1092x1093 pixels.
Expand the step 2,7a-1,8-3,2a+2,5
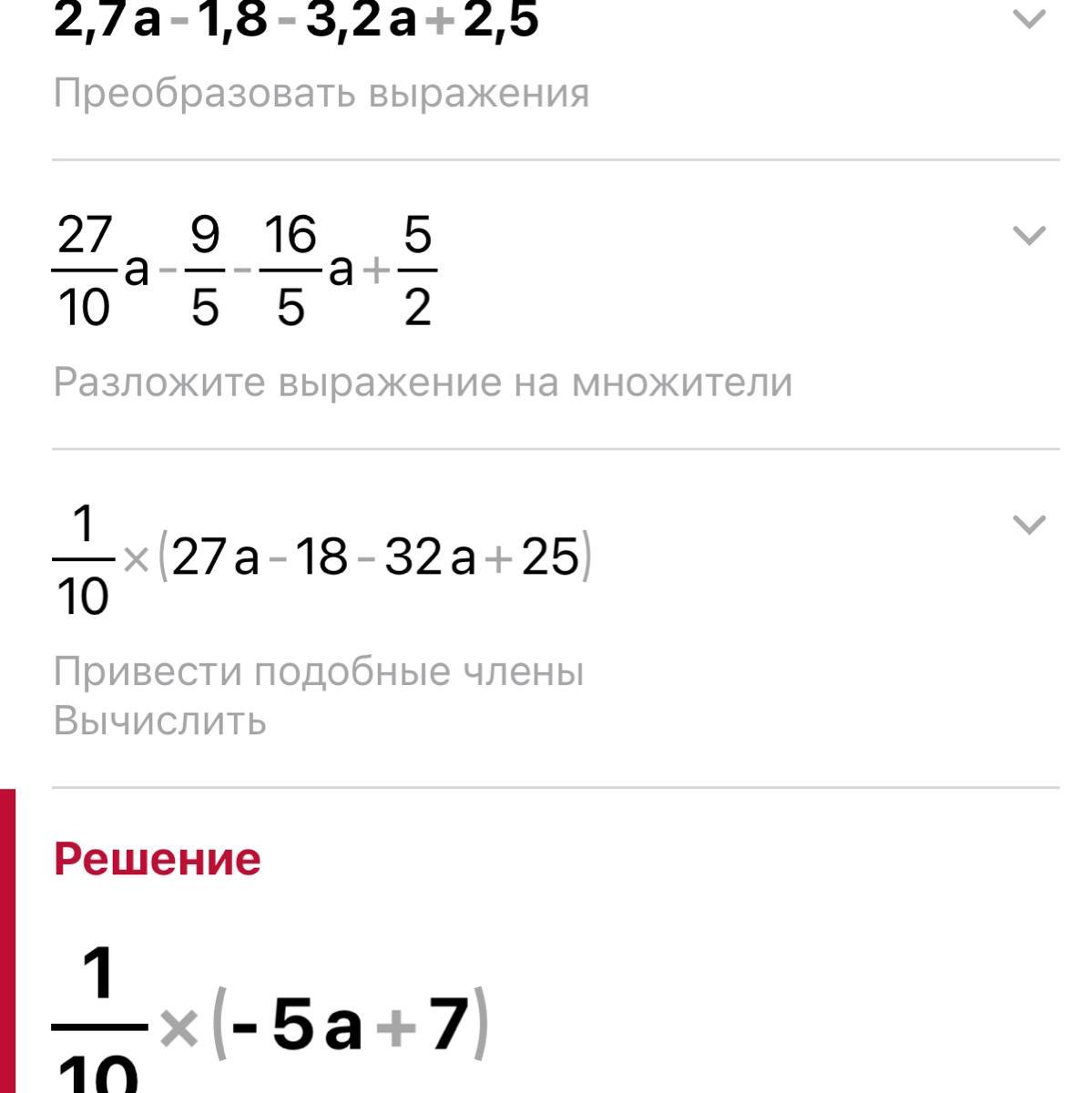pos(1028,20)
